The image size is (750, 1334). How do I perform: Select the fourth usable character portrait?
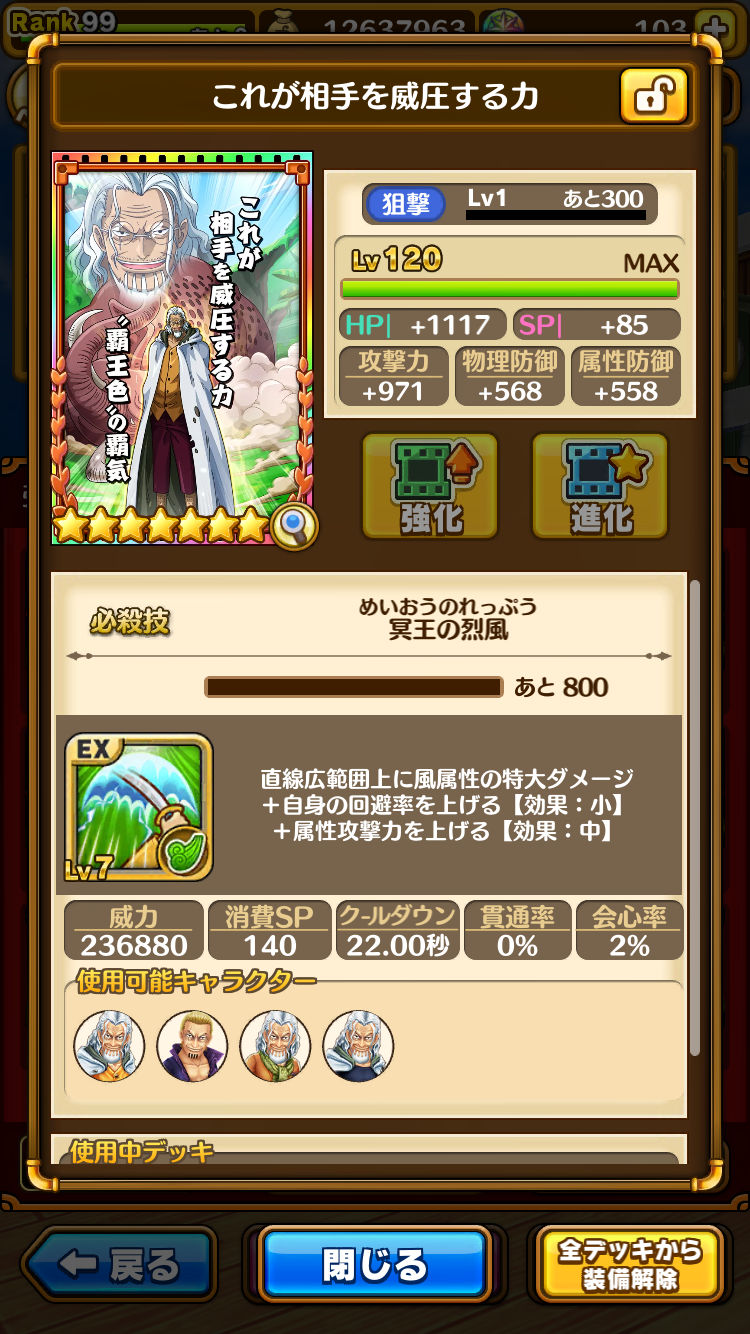[x=358, y=1046]
